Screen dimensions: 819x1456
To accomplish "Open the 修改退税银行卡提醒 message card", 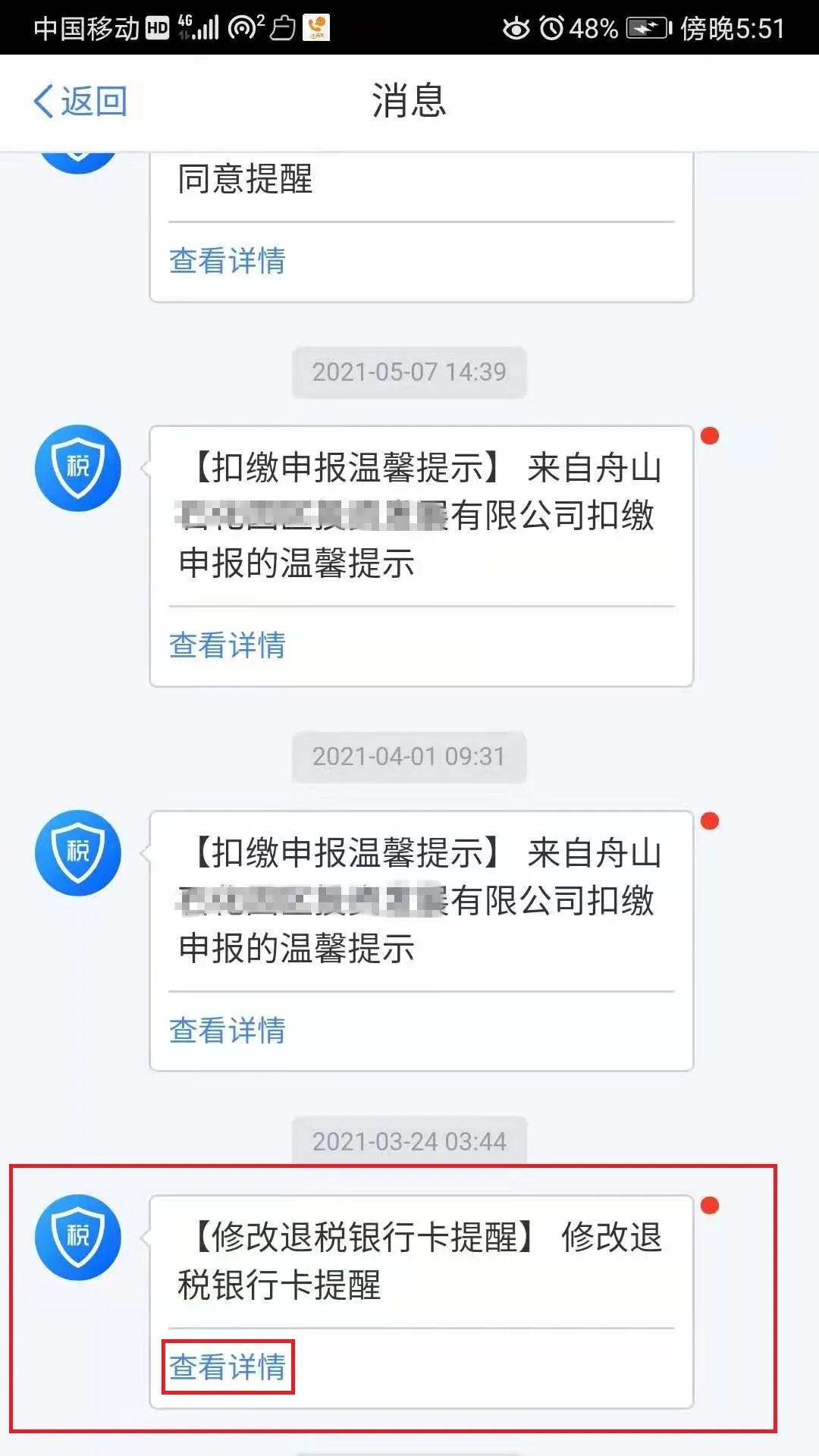I will (x=422, y=1302).
